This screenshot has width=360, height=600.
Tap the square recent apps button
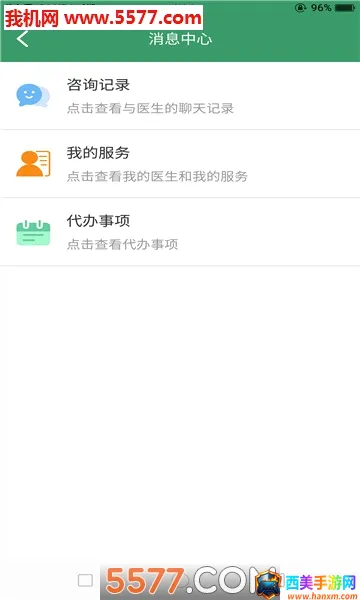coord(85,580)
